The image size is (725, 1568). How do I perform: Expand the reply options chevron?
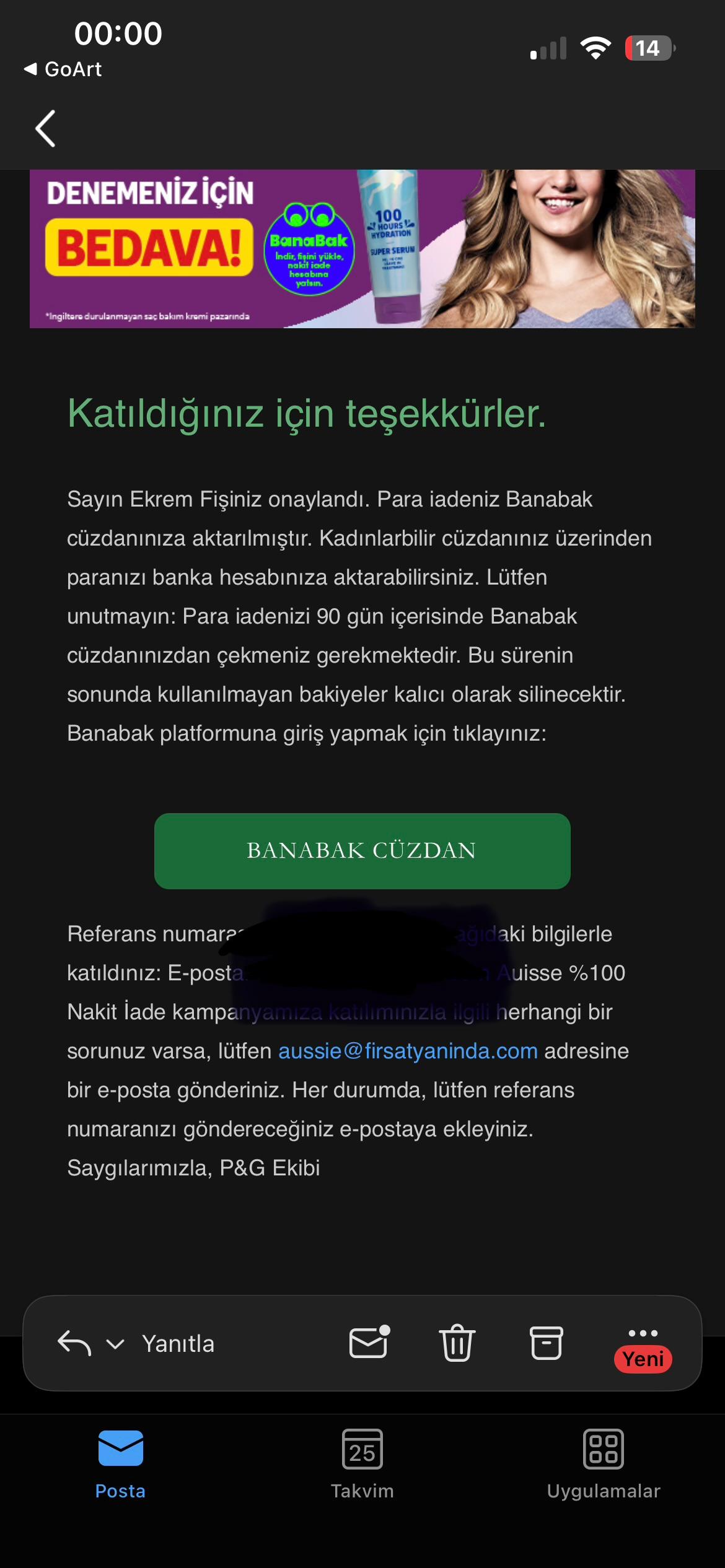(x=115, y=1343)
